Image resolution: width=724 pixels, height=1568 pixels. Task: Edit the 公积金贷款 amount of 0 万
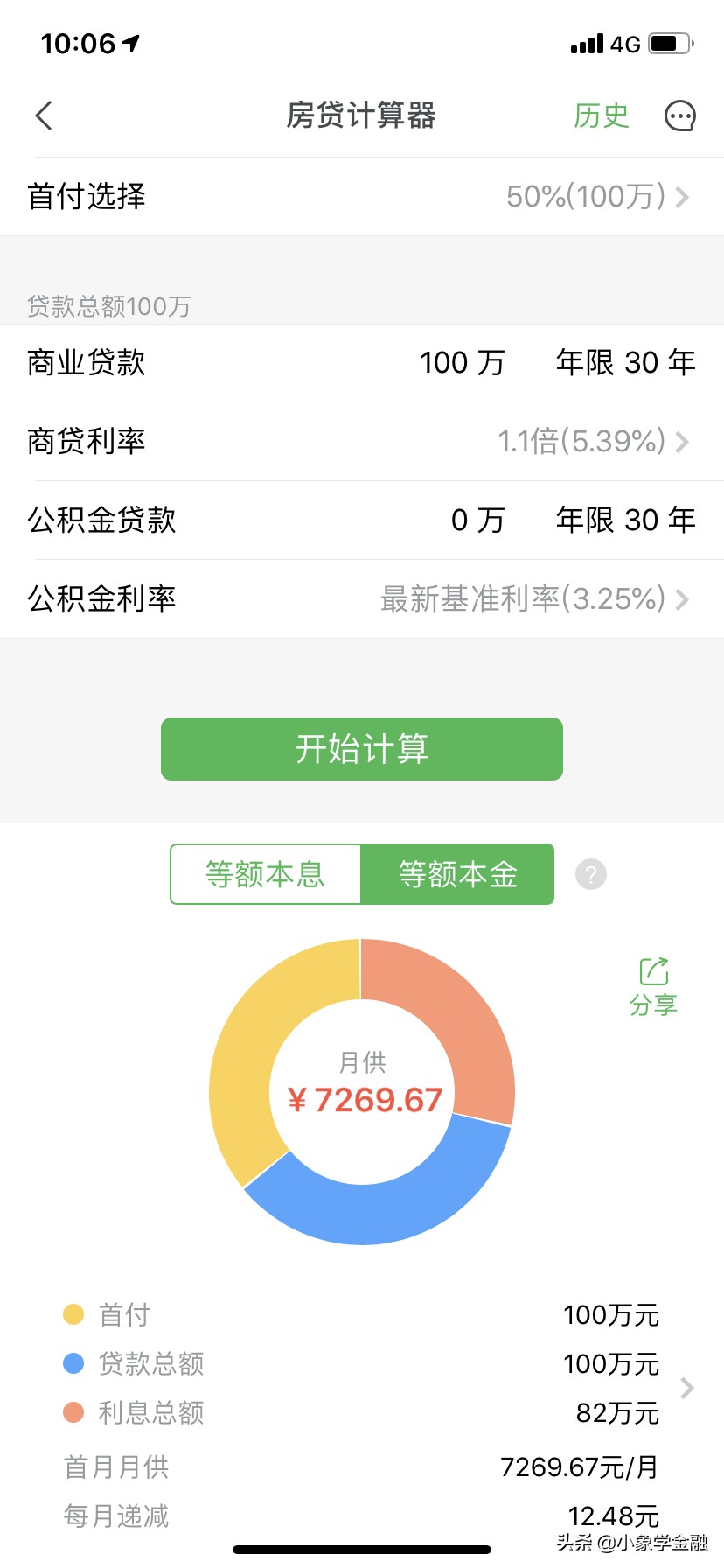coord(477,520)
